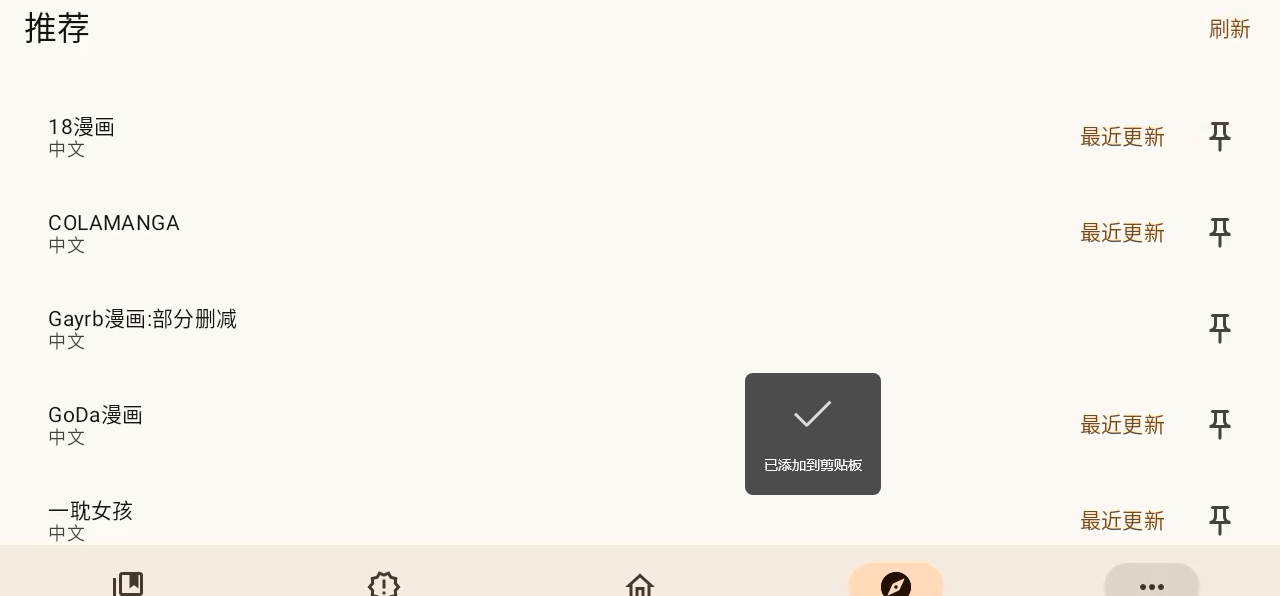View 最近更新 for 一耽女孩
Viewport: 1280px width, 596px height.
coord(1122,521)
